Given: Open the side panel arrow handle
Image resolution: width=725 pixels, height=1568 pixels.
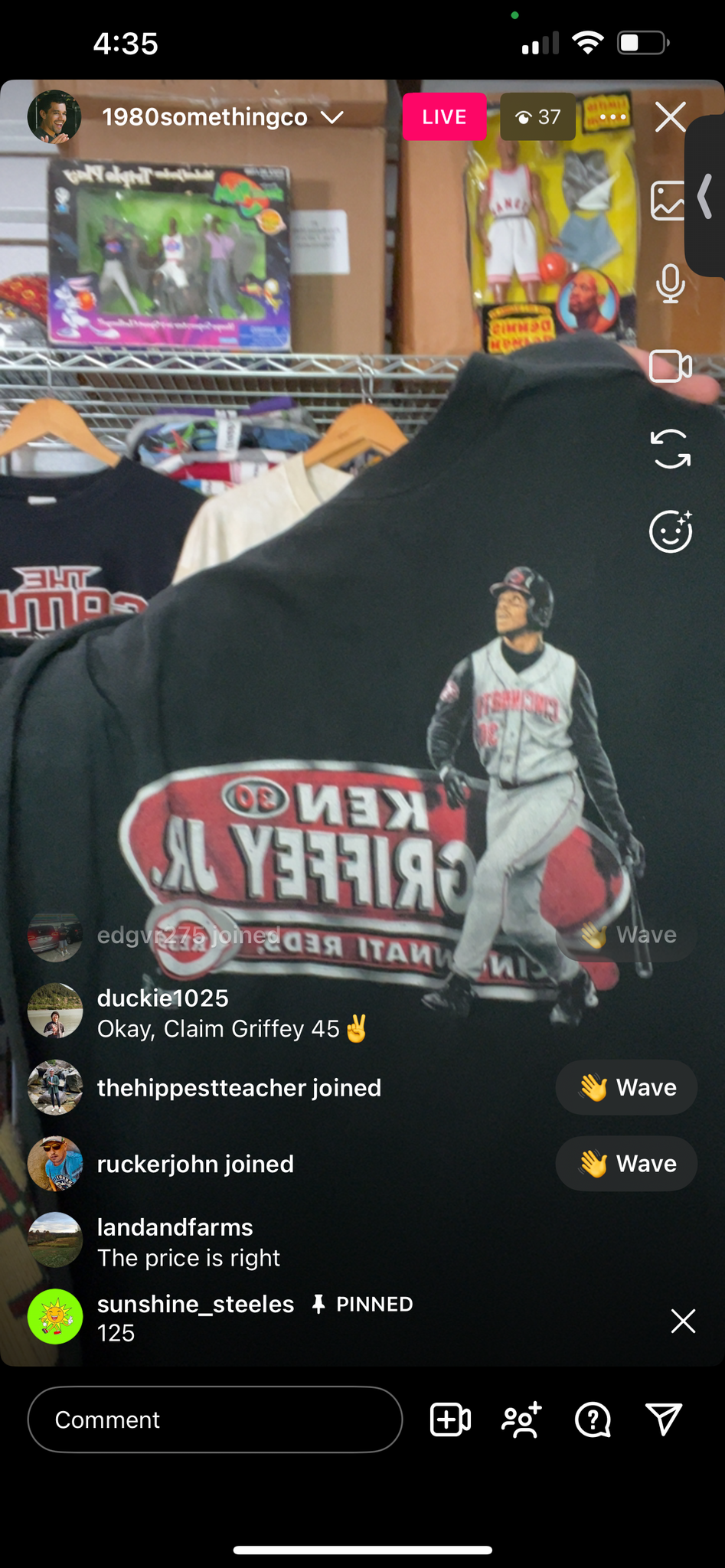Looking at the screenshot, I should click(705, 196).
